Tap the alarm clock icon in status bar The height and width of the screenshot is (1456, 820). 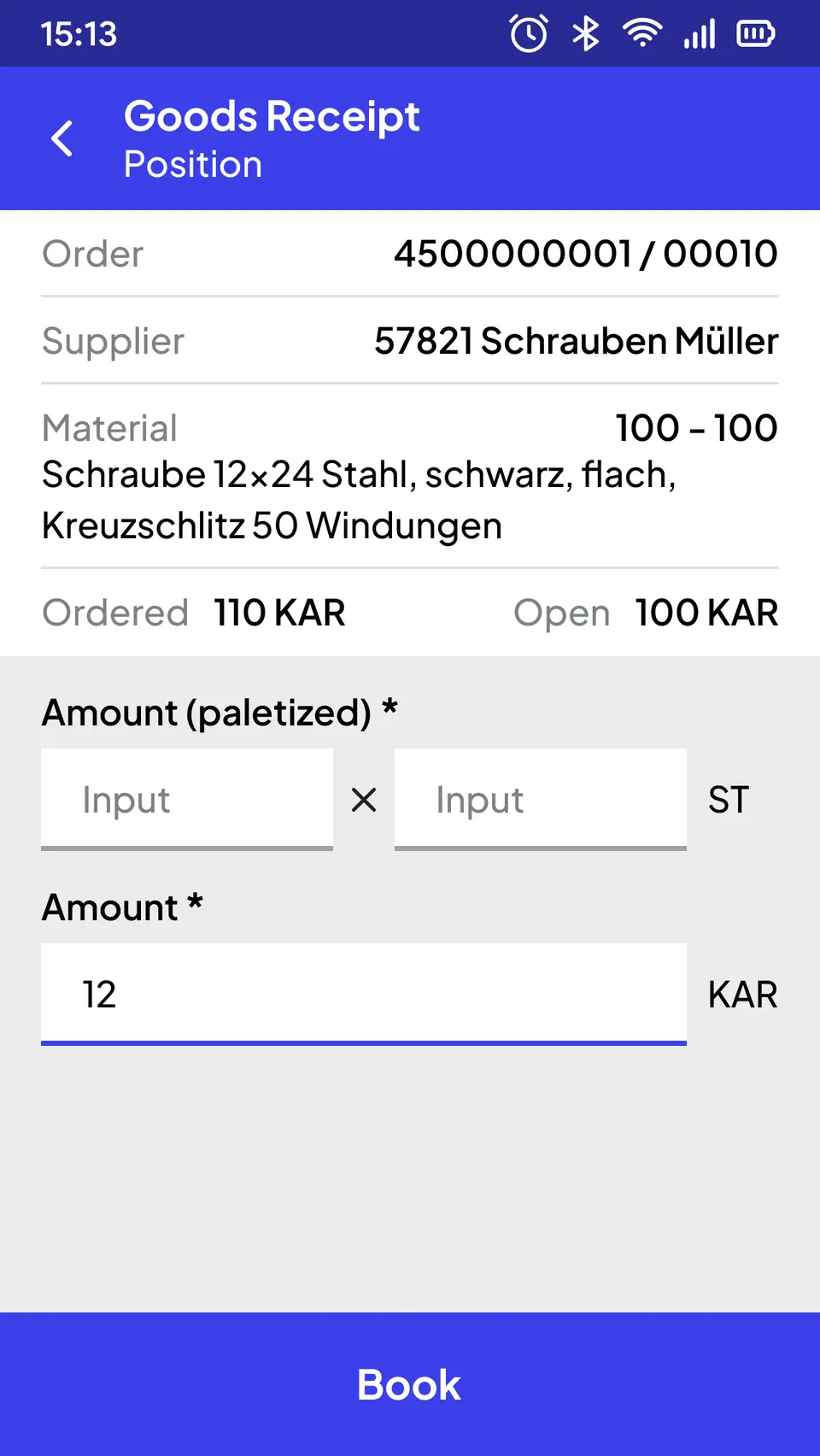tap(527, 32)
